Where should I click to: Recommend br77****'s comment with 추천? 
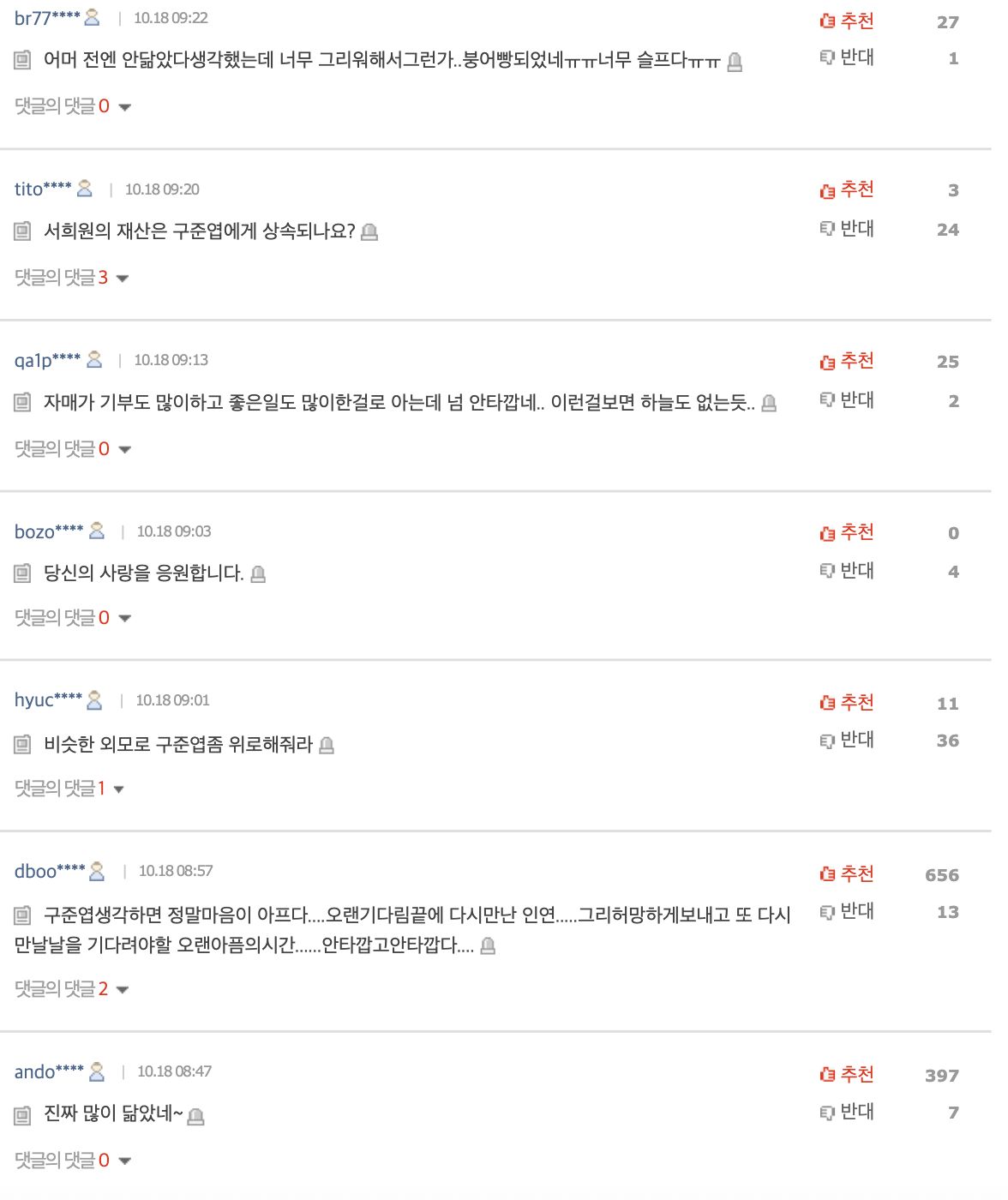(846, 21)
